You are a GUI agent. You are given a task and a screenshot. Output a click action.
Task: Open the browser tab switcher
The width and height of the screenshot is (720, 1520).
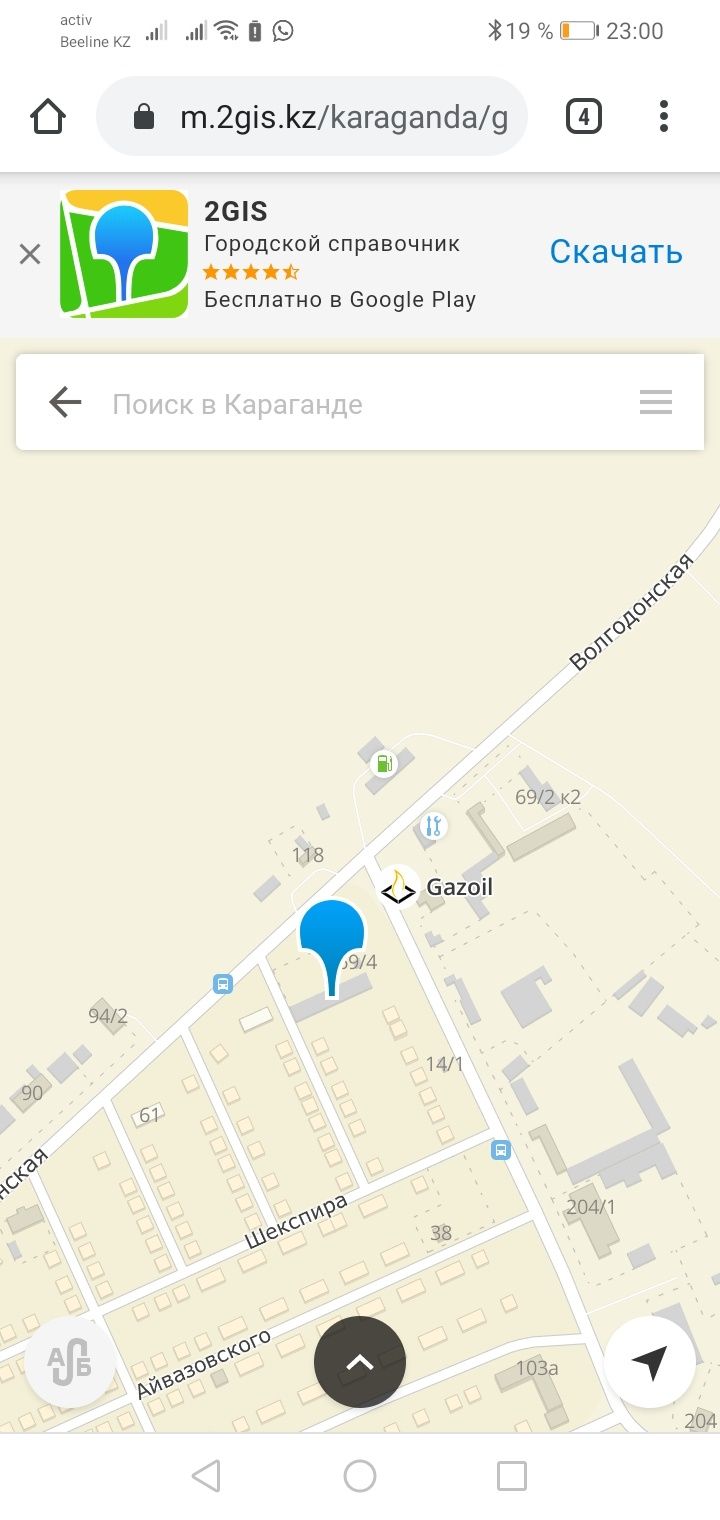pos(584,118)
